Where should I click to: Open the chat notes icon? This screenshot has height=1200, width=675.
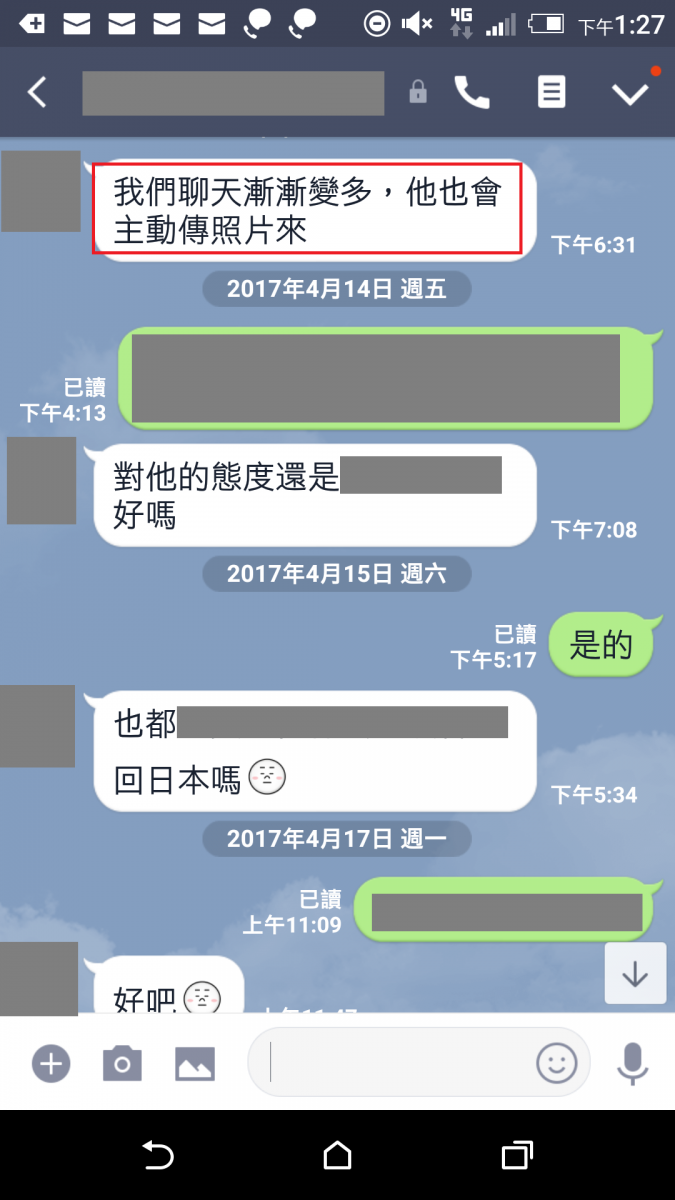coord(551,93)
